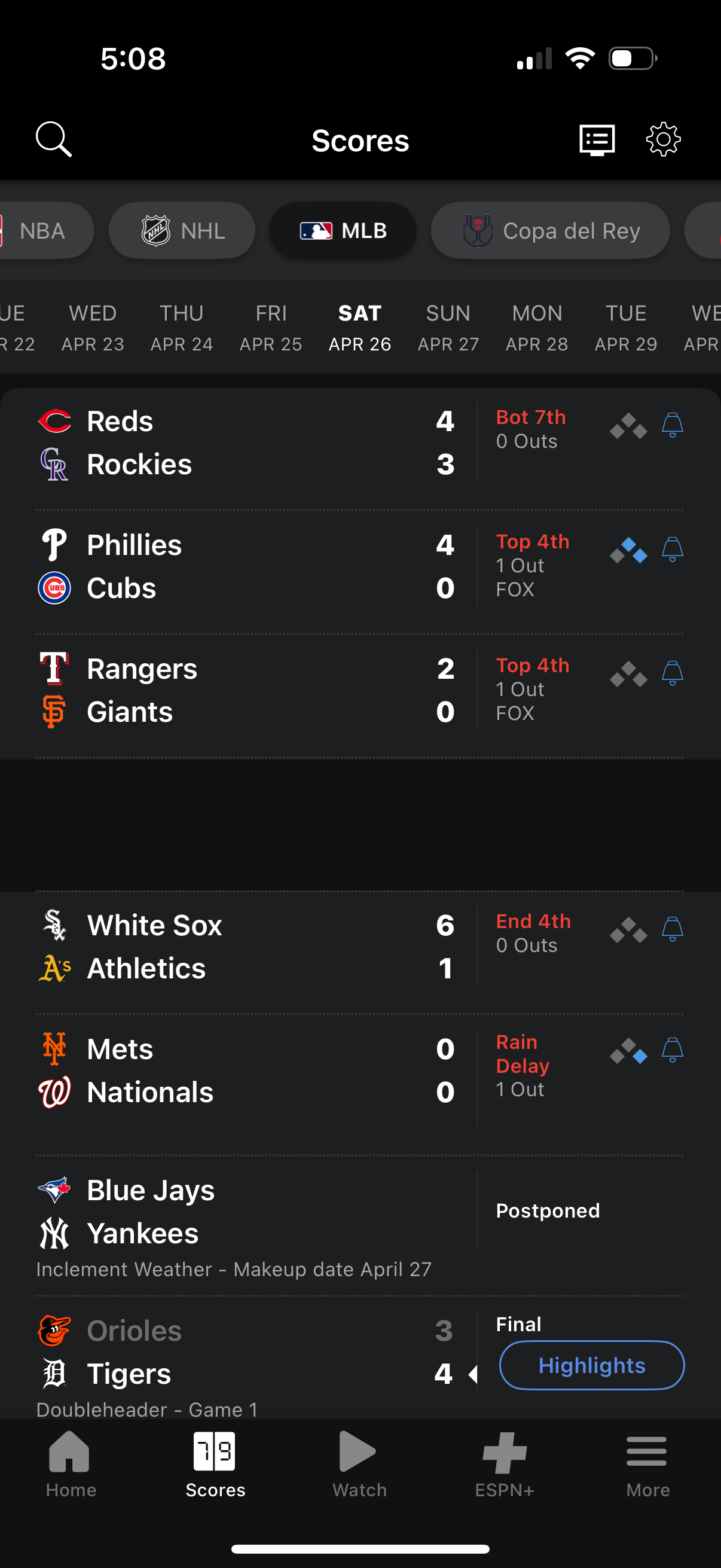Tap the Home icon in bottom navigation
Image resolution: width=721 pixels, height=1568 pixels.
click(x=71, y=1461)
